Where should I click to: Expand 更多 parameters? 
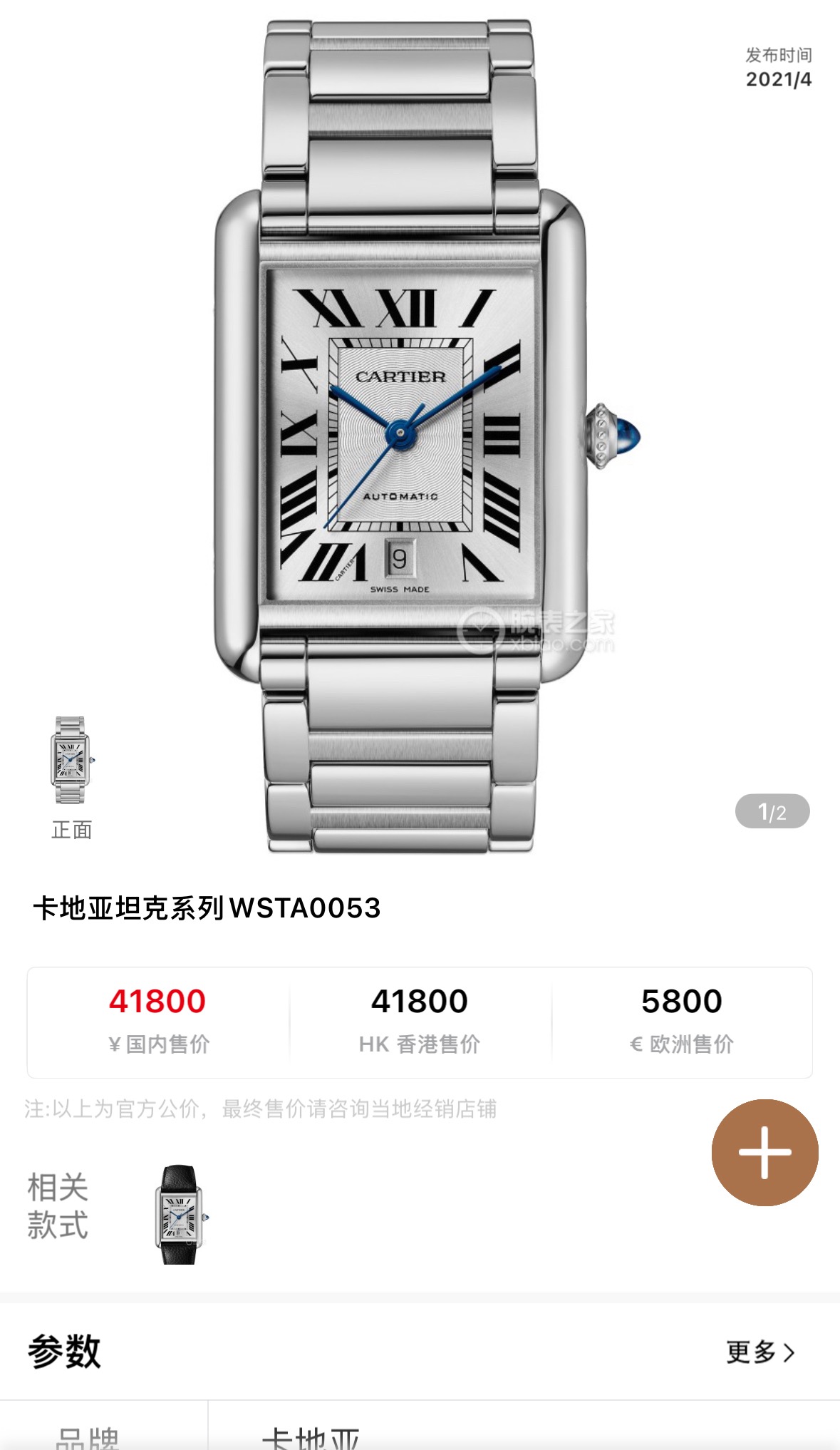(759, 1352)
